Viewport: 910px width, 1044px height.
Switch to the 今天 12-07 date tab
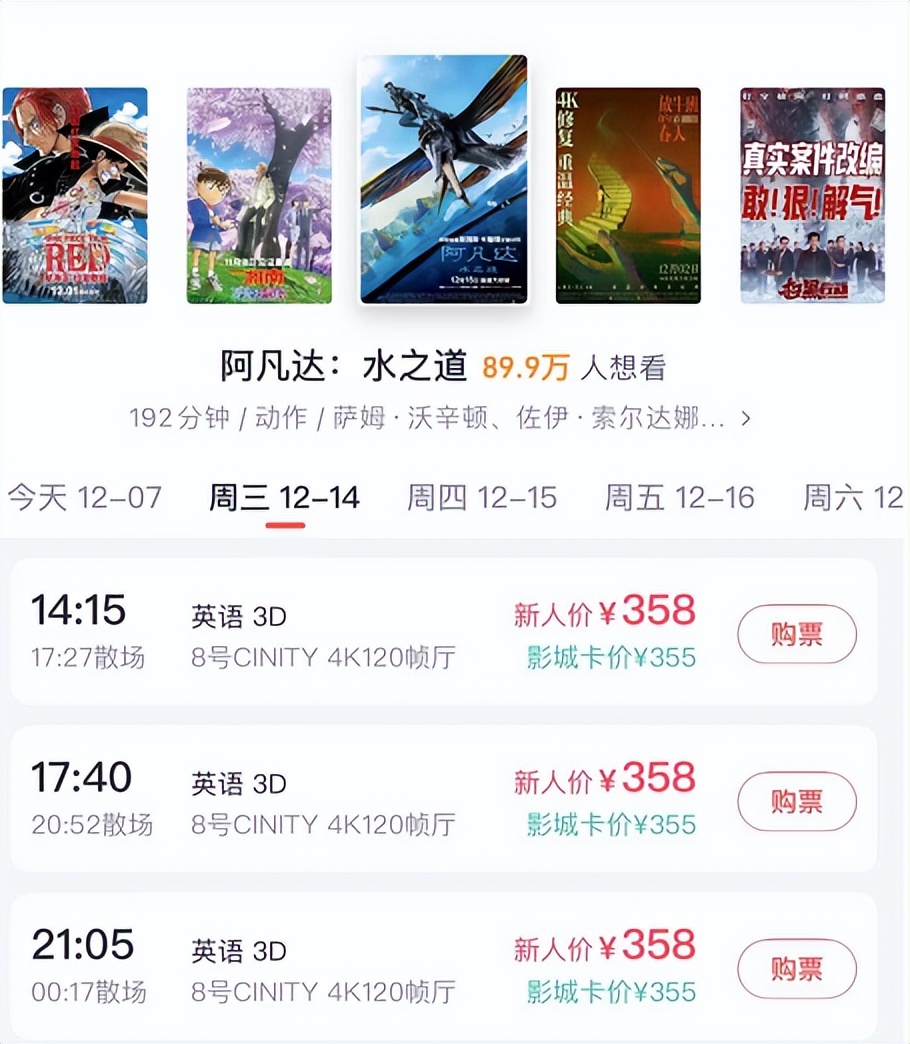[x=82, y=497]
